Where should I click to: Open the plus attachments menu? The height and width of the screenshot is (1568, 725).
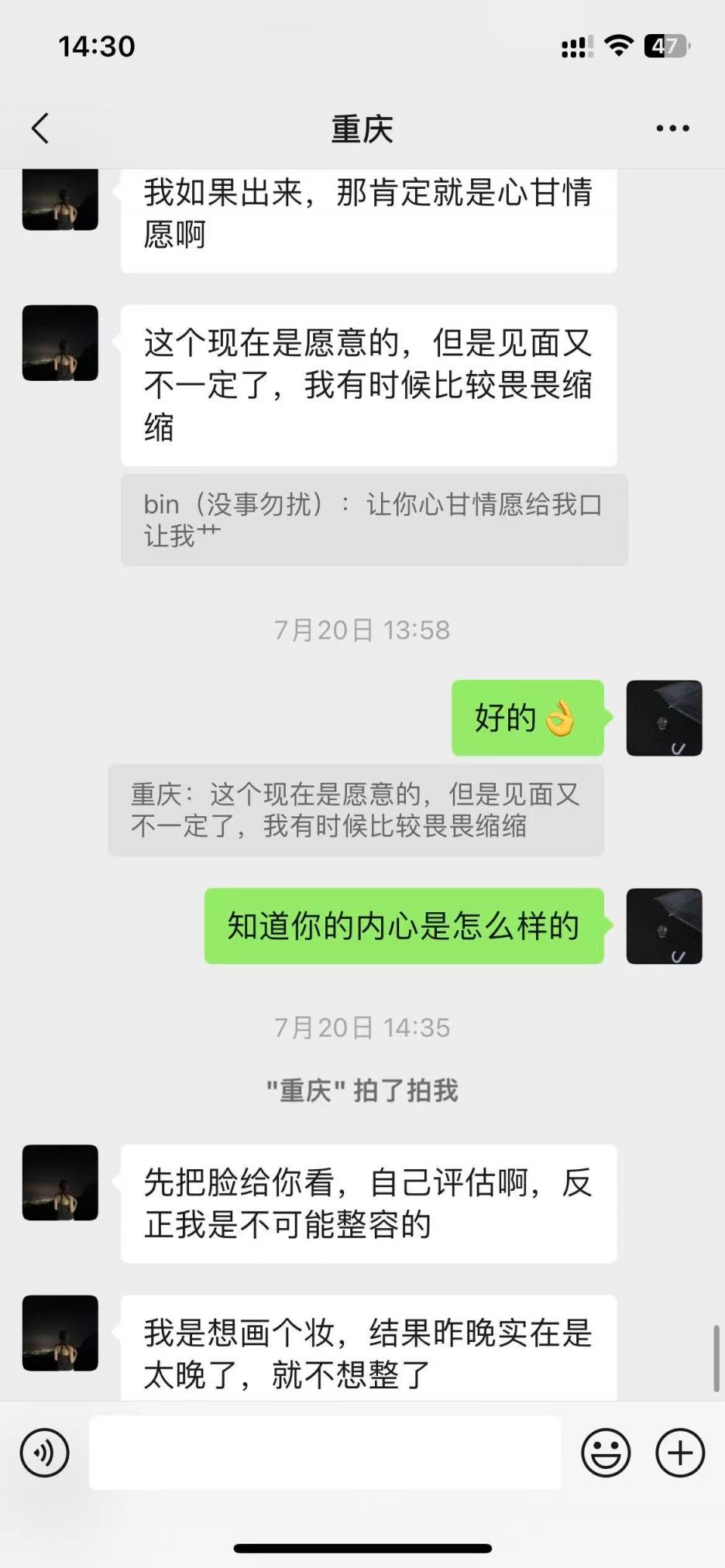(x=680, y=1453)
